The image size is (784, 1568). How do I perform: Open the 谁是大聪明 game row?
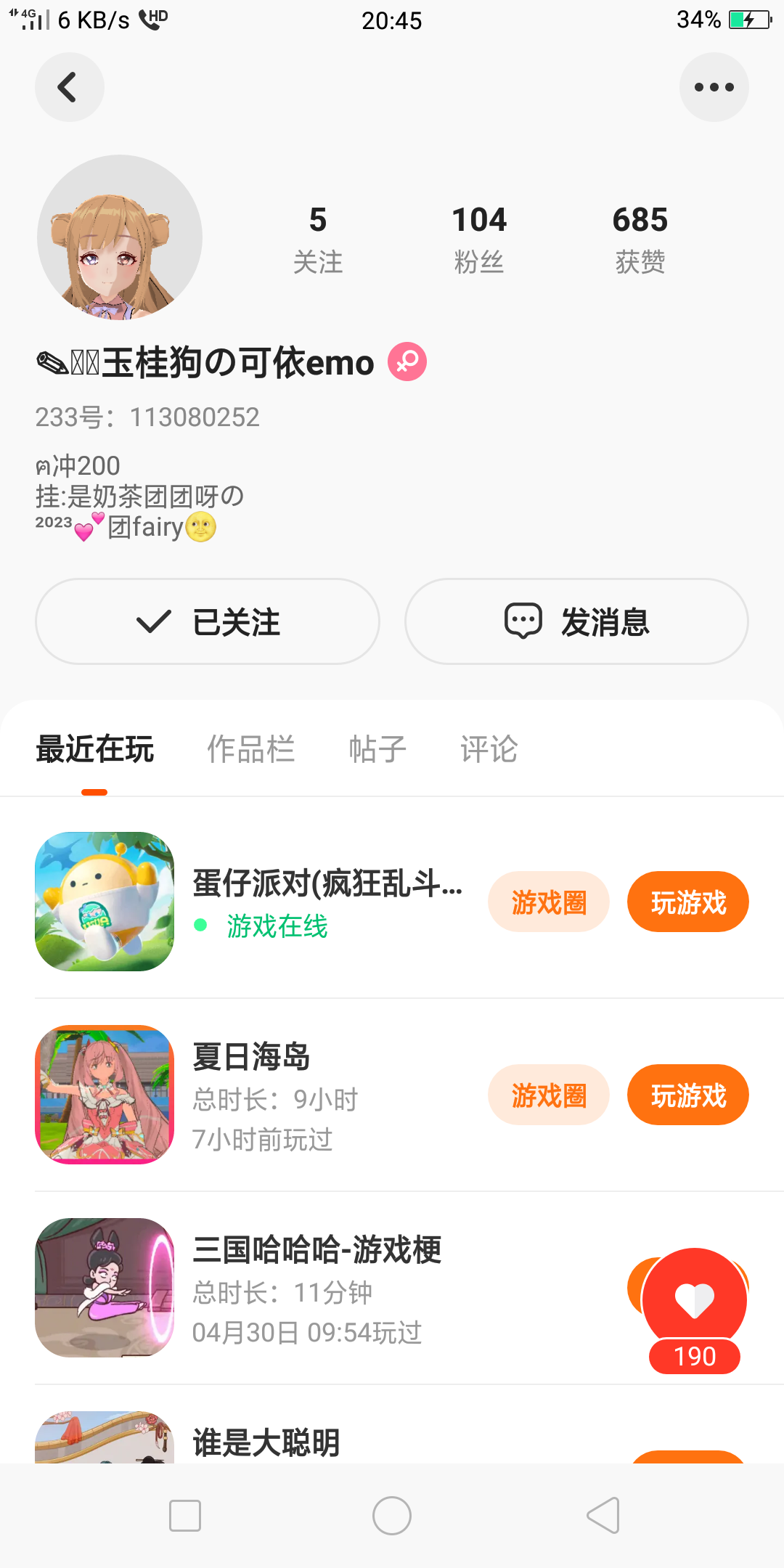[x=266, y=1442]
